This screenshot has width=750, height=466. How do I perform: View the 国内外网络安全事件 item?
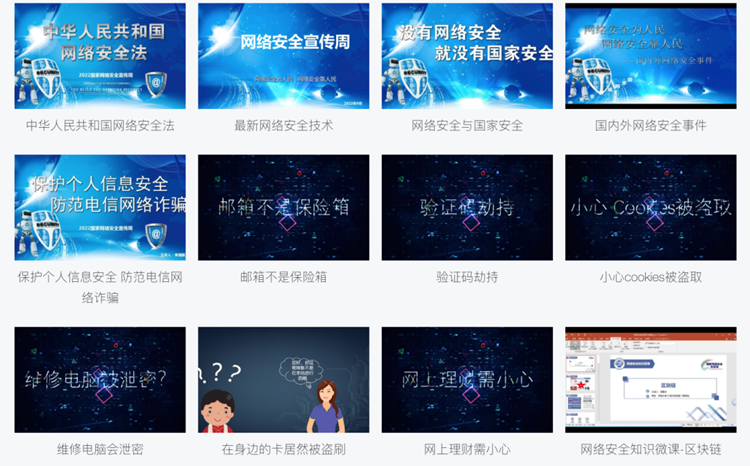point(650,56)
